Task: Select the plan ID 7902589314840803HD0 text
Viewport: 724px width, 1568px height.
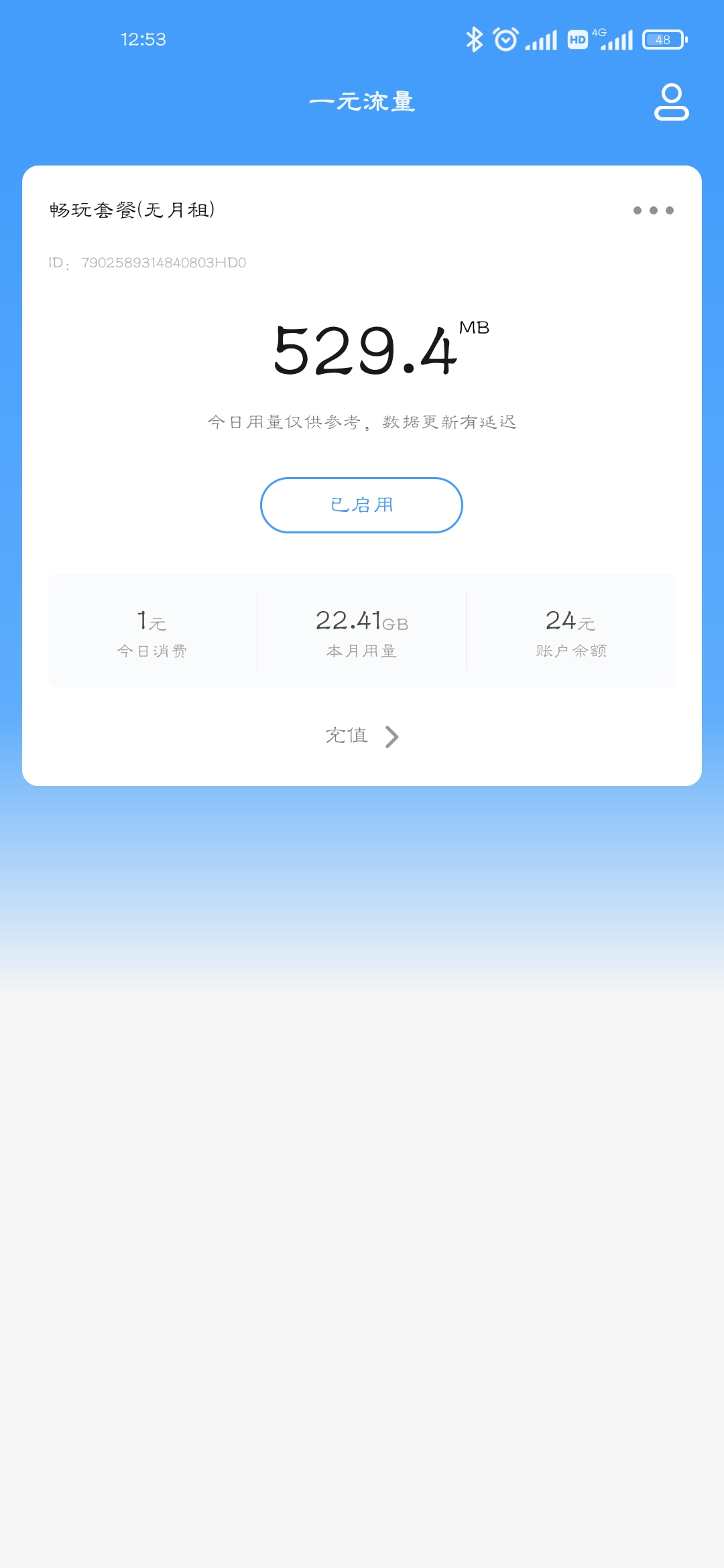Action: pos(147,263)
